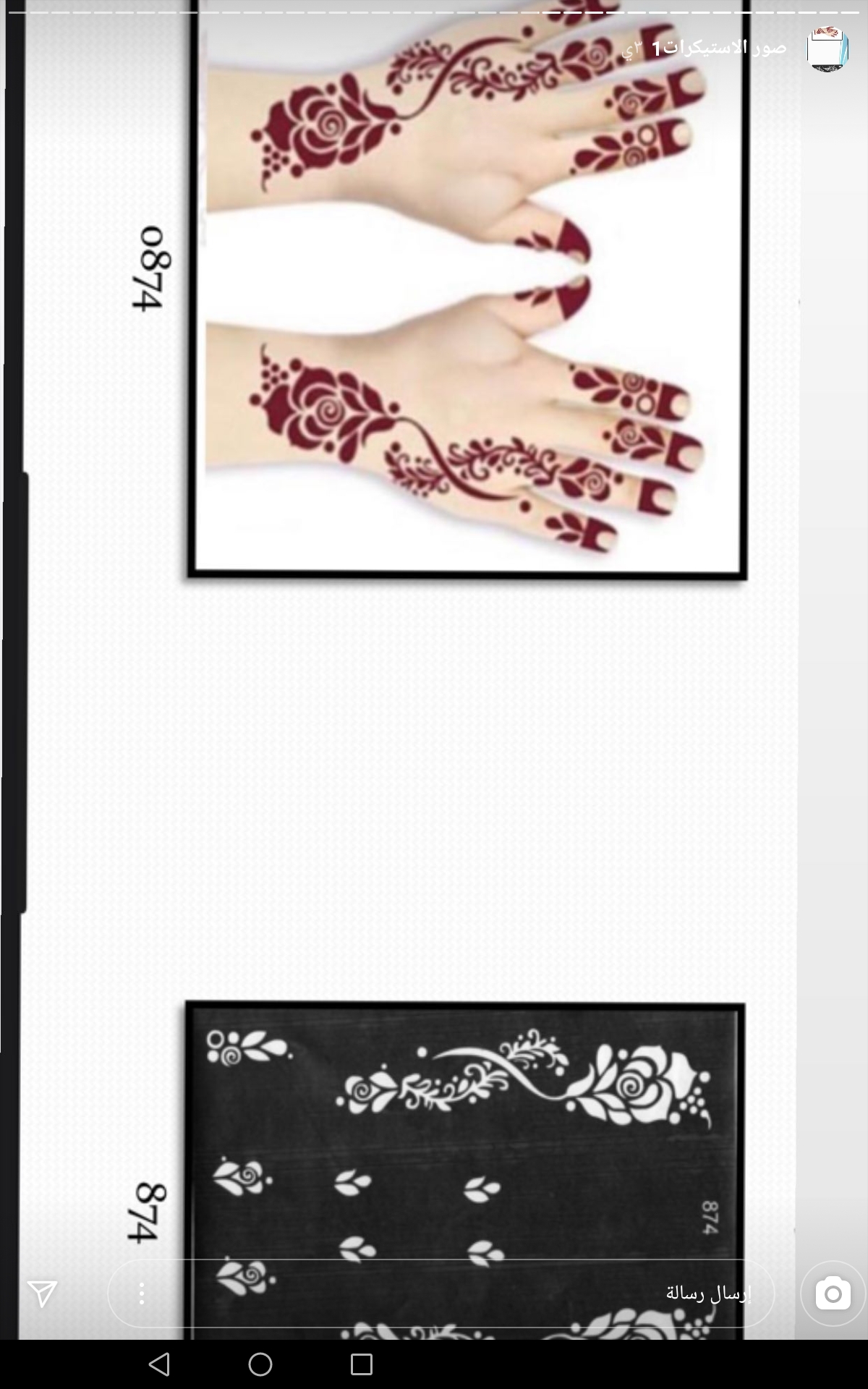868x1389 pixels.
Task: Open the camera from the story reply bar
Action: 833,1294
